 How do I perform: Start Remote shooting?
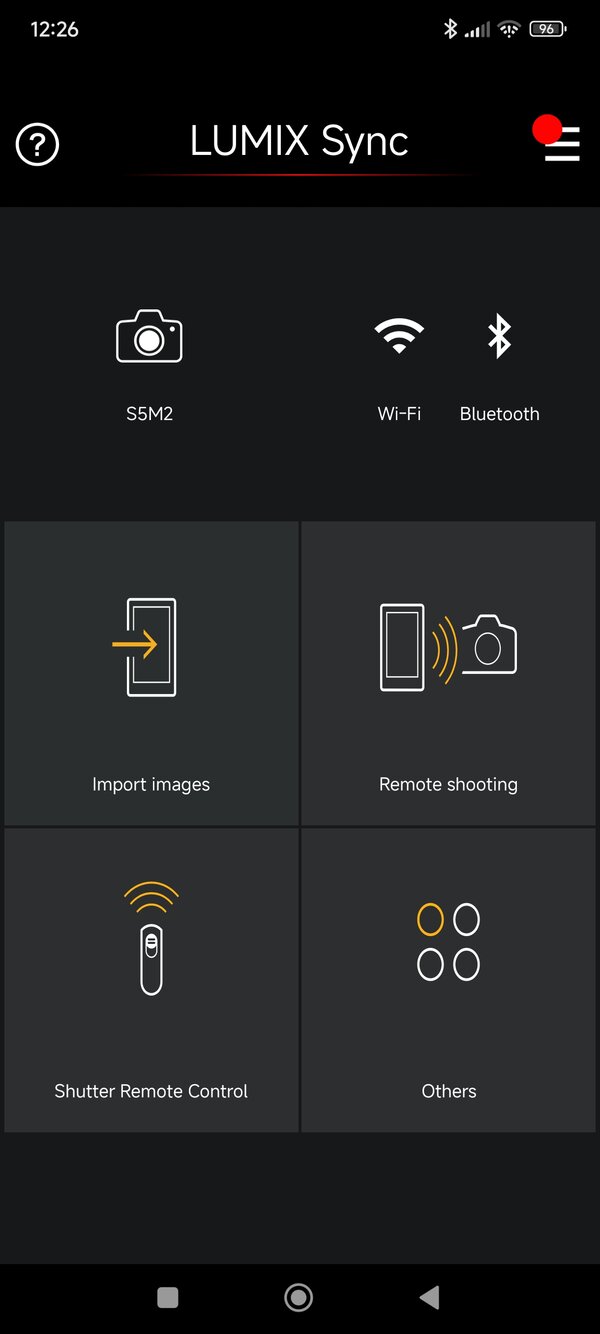click(x=448, y=672)
